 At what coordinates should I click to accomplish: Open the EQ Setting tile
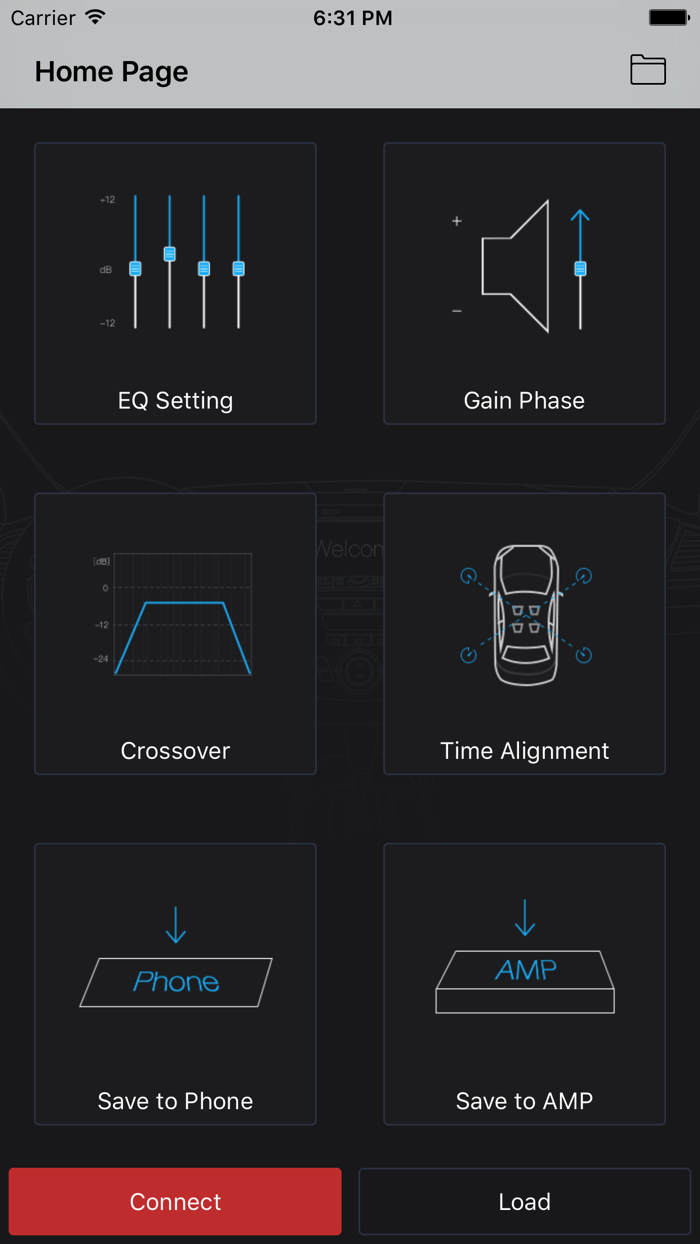[175, 283]
